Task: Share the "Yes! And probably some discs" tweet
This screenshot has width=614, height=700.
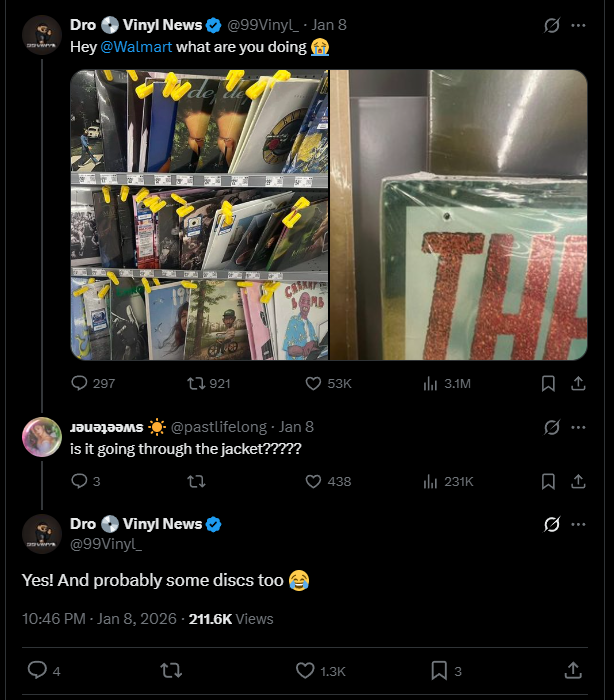Action: [x=573, y=670]
